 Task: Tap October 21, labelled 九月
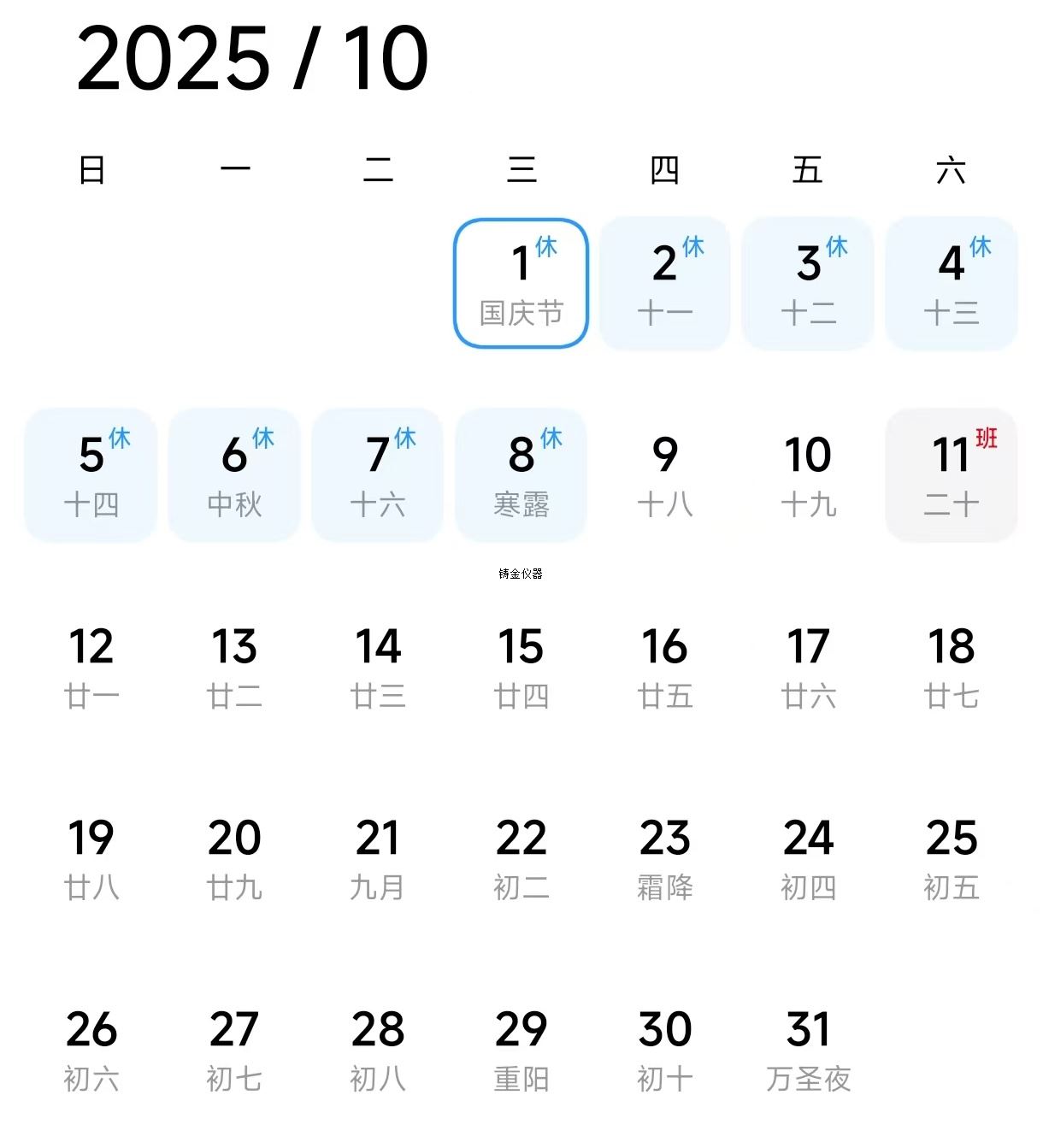[378, 858]
